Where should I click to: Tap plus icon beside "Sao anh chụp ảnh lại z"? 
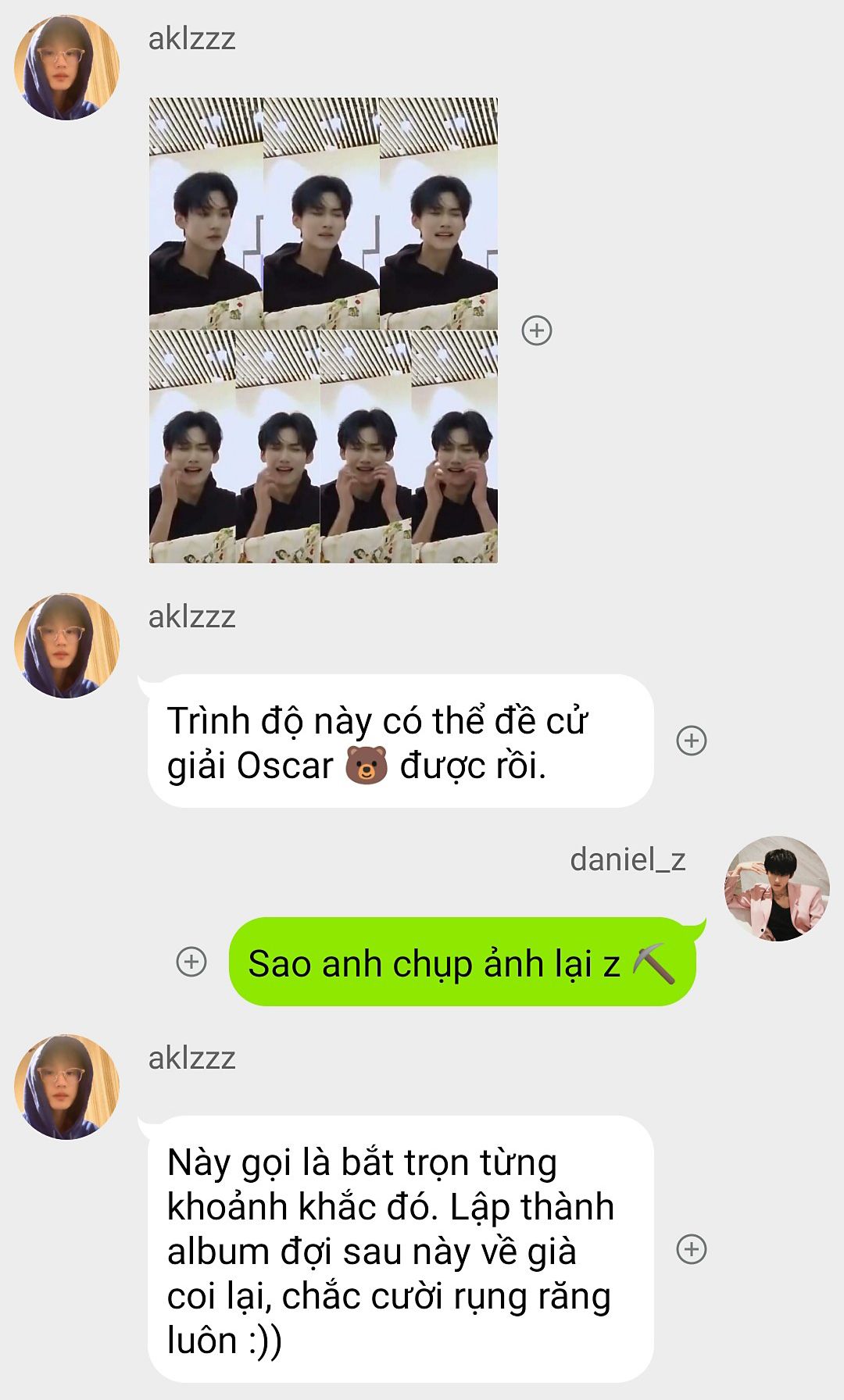pos(191,962)
